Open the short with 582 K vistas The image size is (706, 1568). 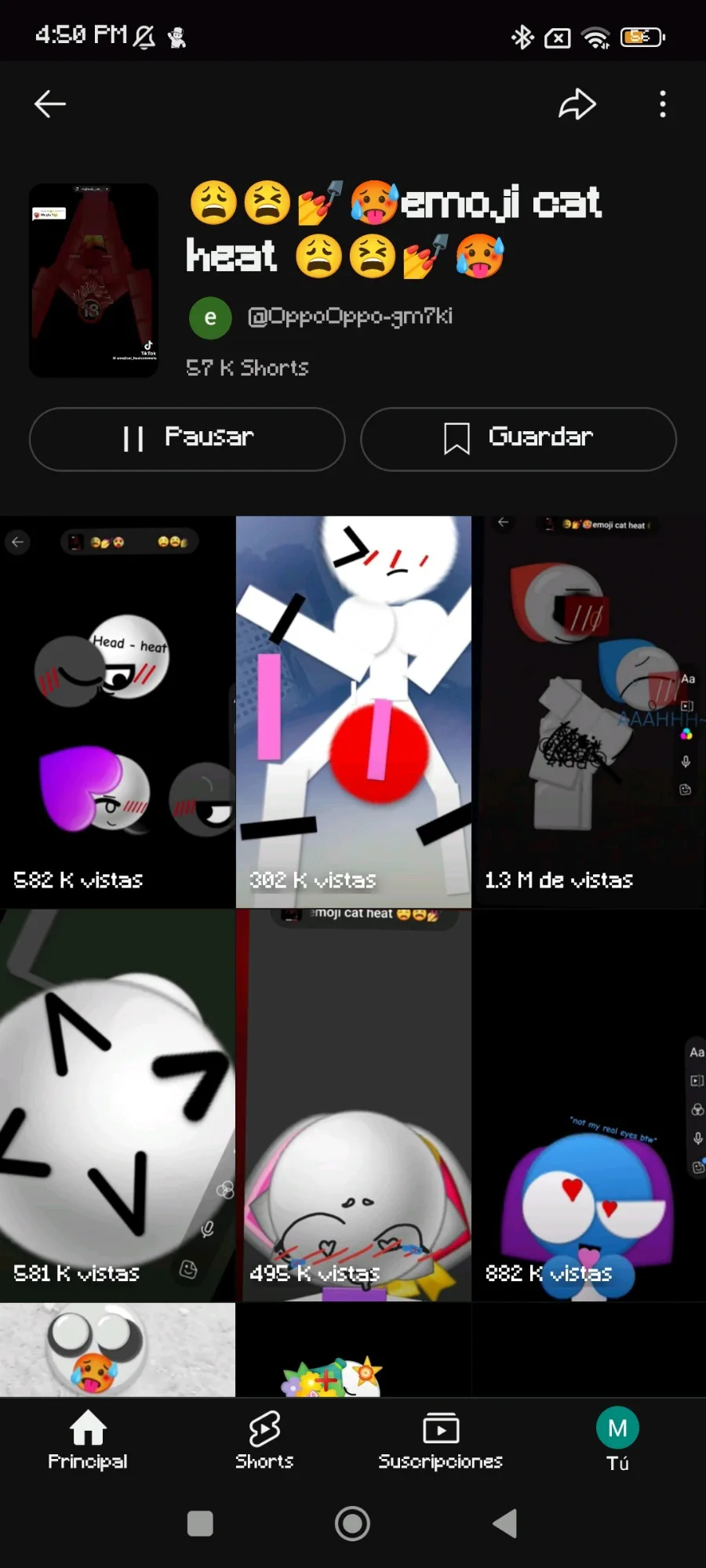[117, 712]
